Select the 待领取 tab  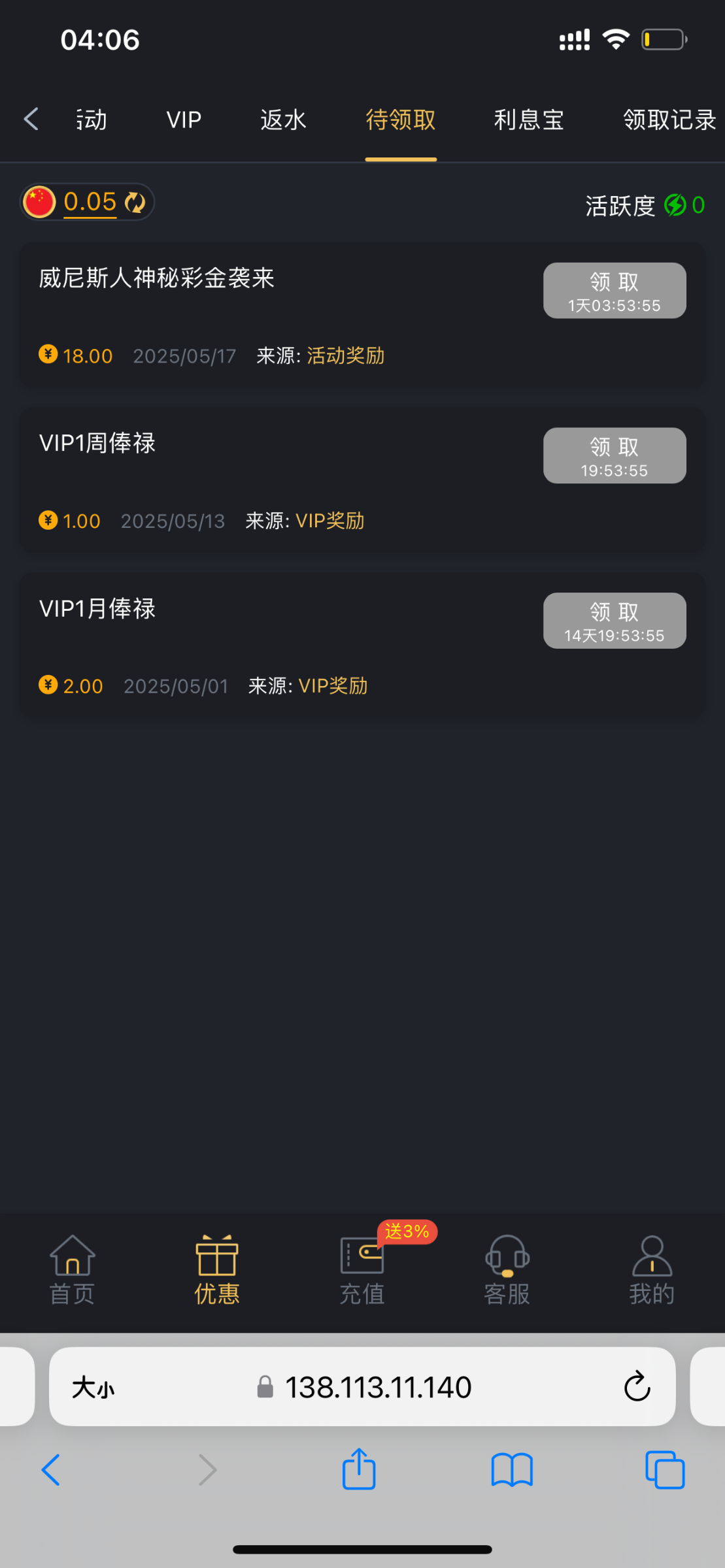point(401,120)
